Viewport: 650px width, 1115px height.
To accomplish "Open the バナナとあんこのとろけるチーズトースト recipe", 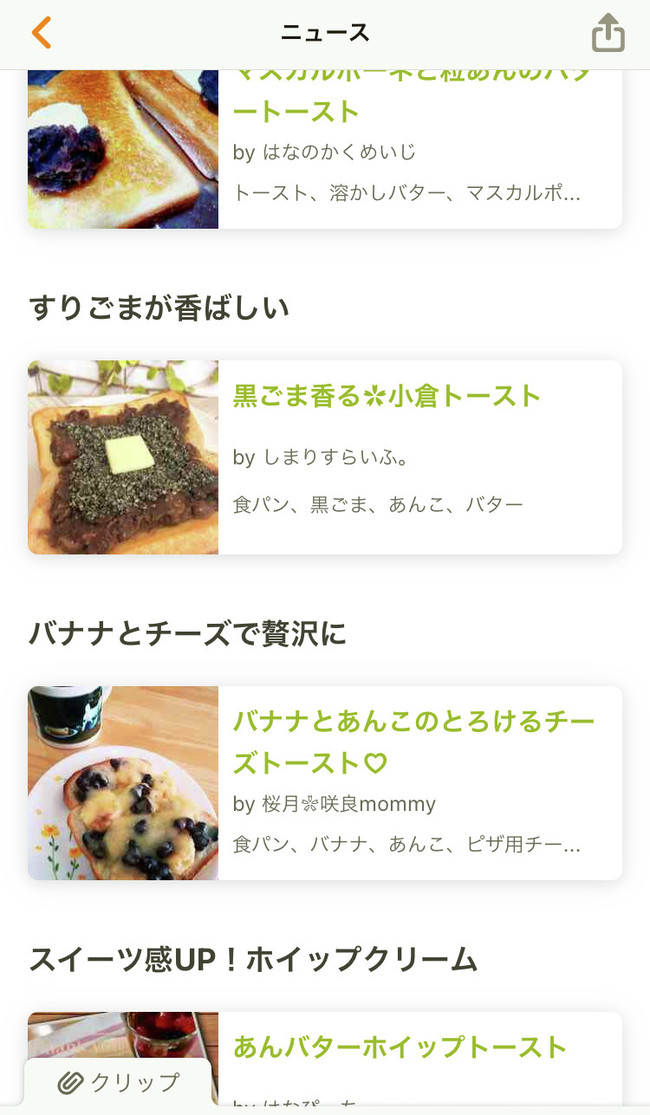I will 325,783.
